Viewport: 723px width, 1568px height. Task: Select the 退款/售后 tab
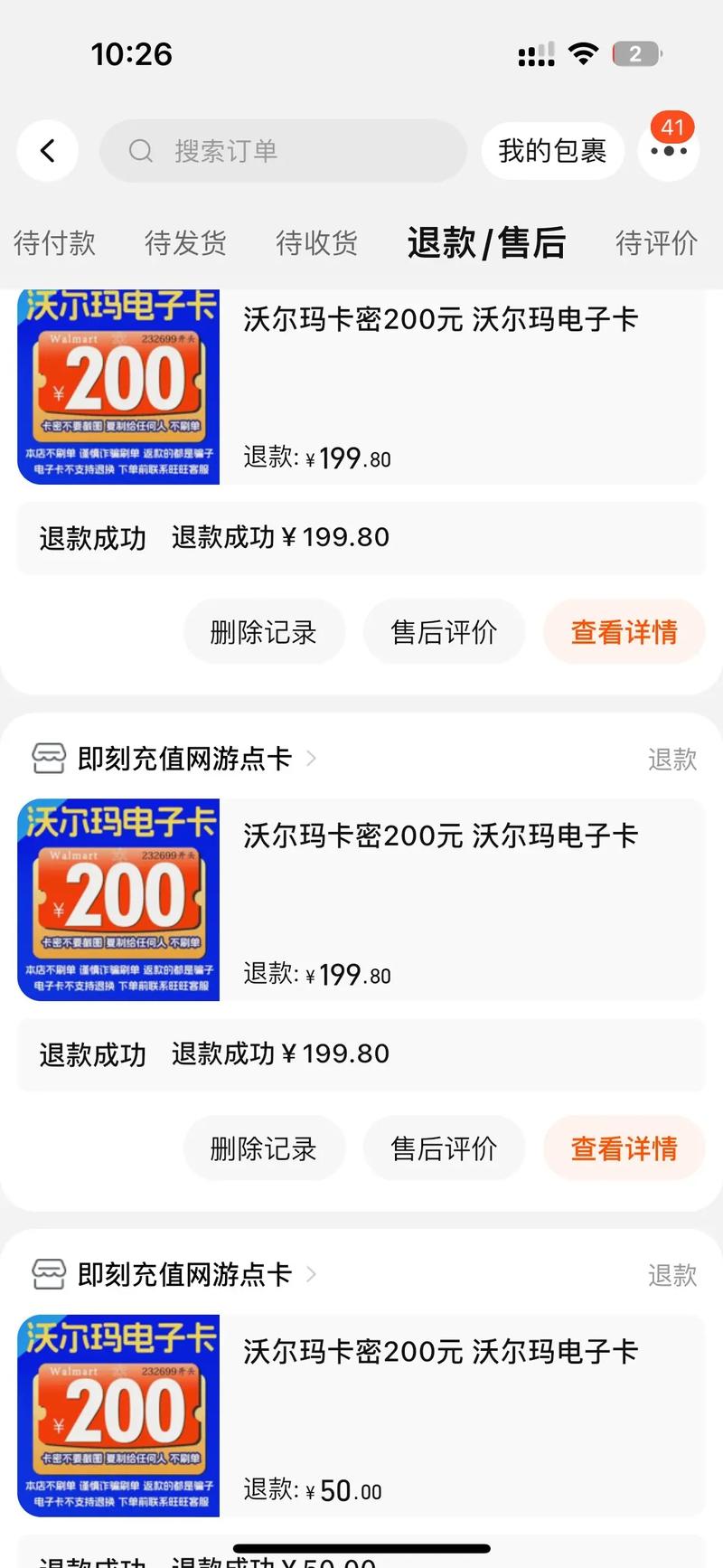coord(486,242)
